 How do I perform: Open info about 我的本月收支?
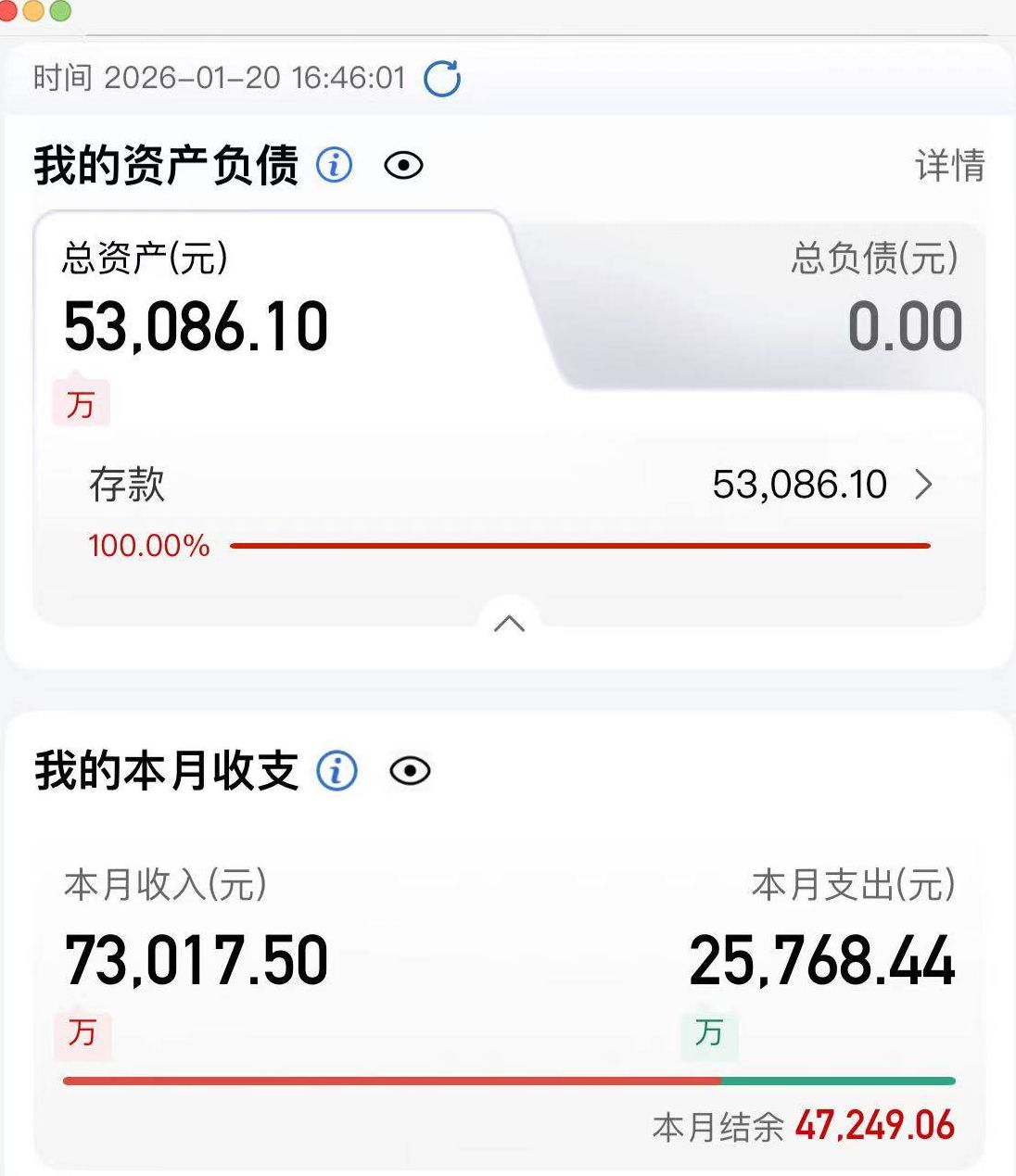click(x=337, y=771)
